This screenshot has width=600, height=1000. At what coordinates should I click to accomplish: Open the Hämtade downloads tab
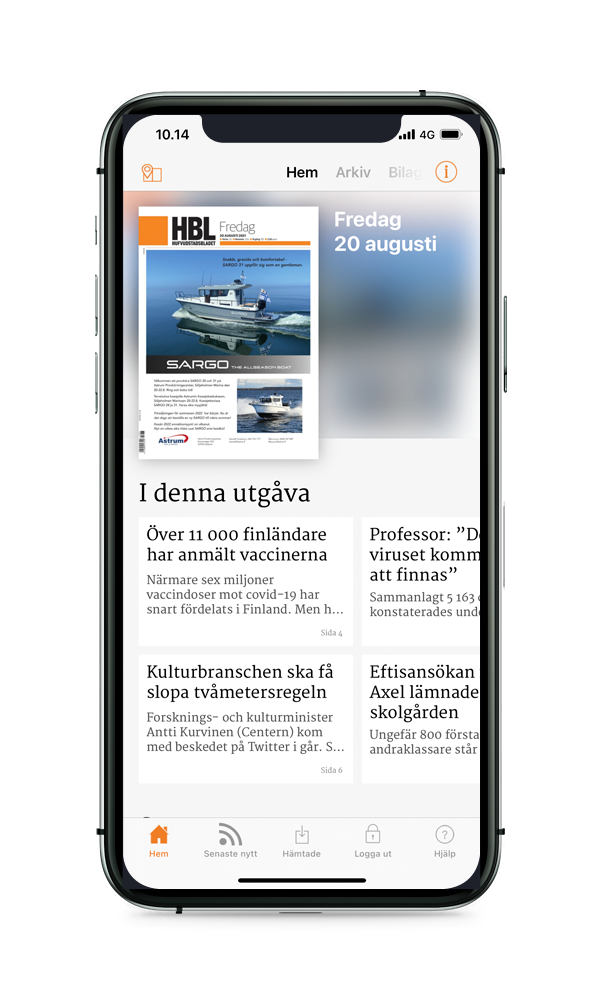(x=301, y=841)
